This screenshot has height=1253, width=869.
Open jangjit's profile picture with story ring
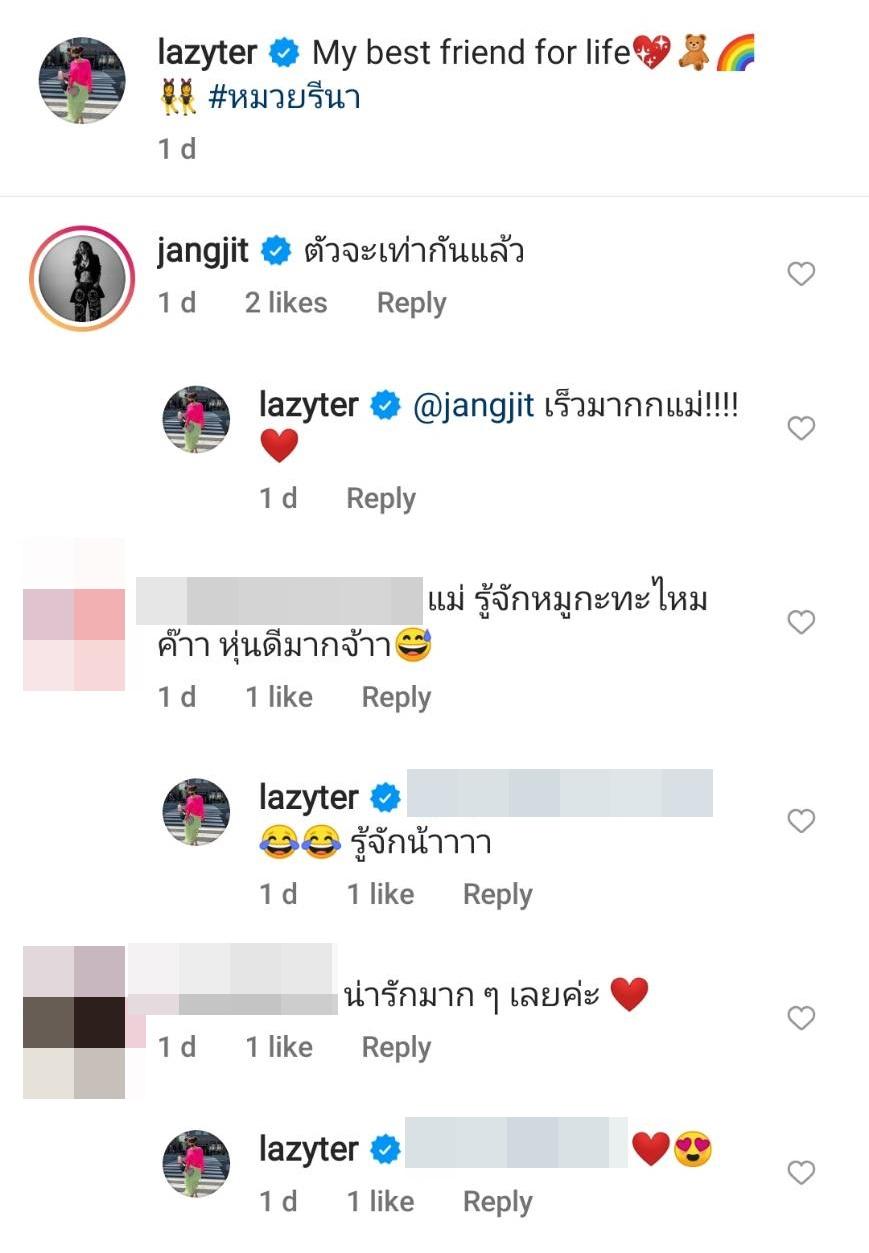(81, 278)
